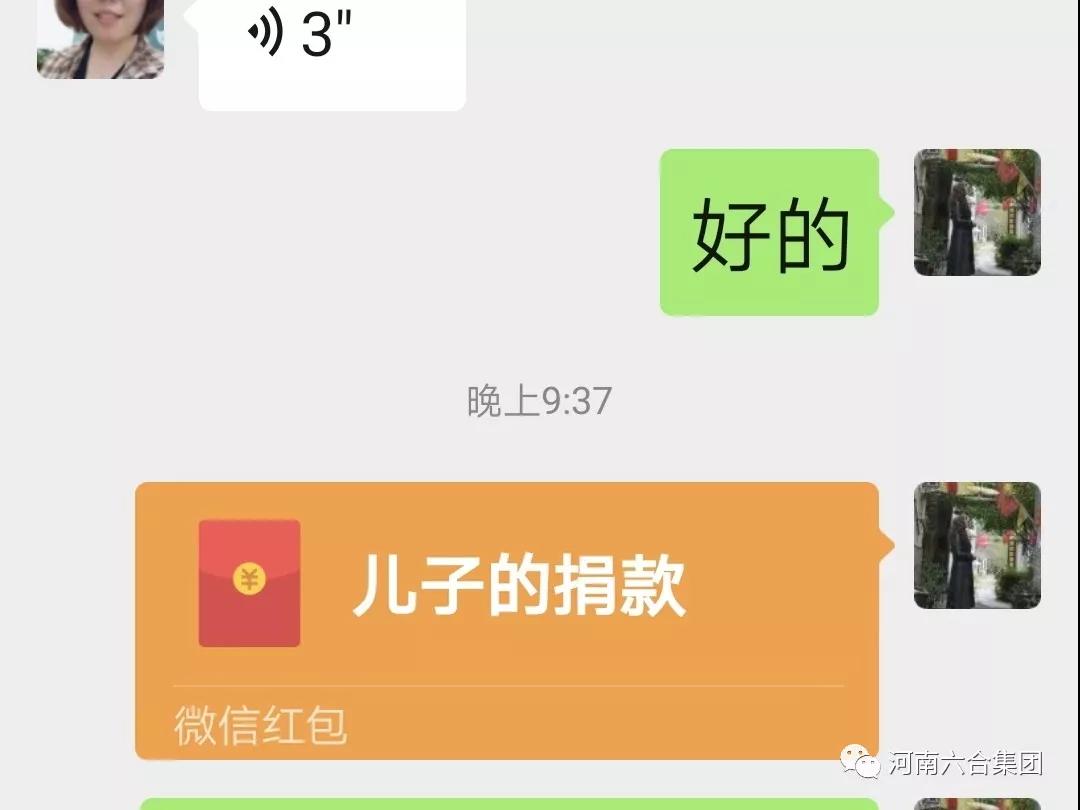Open the 儿子的捐款 red packet

506,600
